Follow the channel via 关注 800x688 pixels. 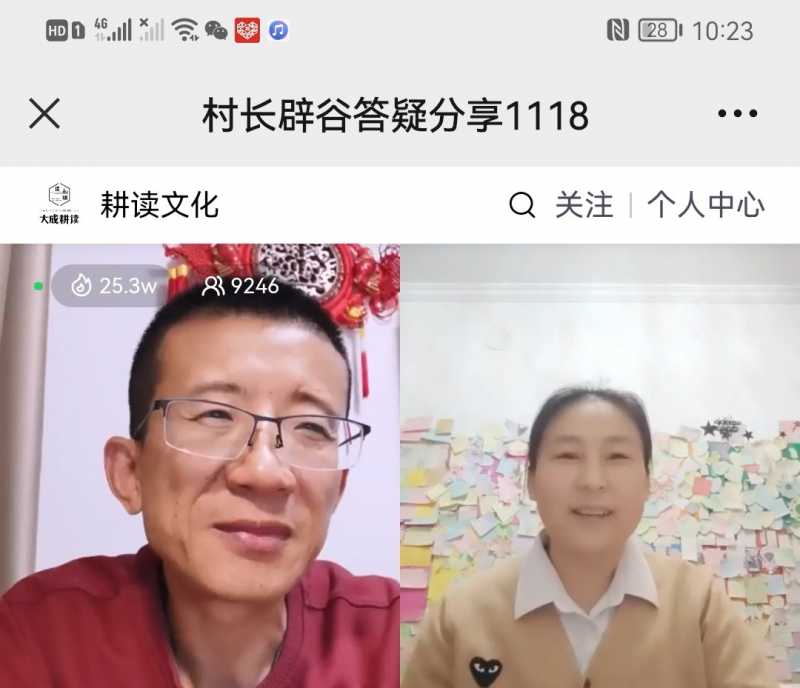coord(584,205)
